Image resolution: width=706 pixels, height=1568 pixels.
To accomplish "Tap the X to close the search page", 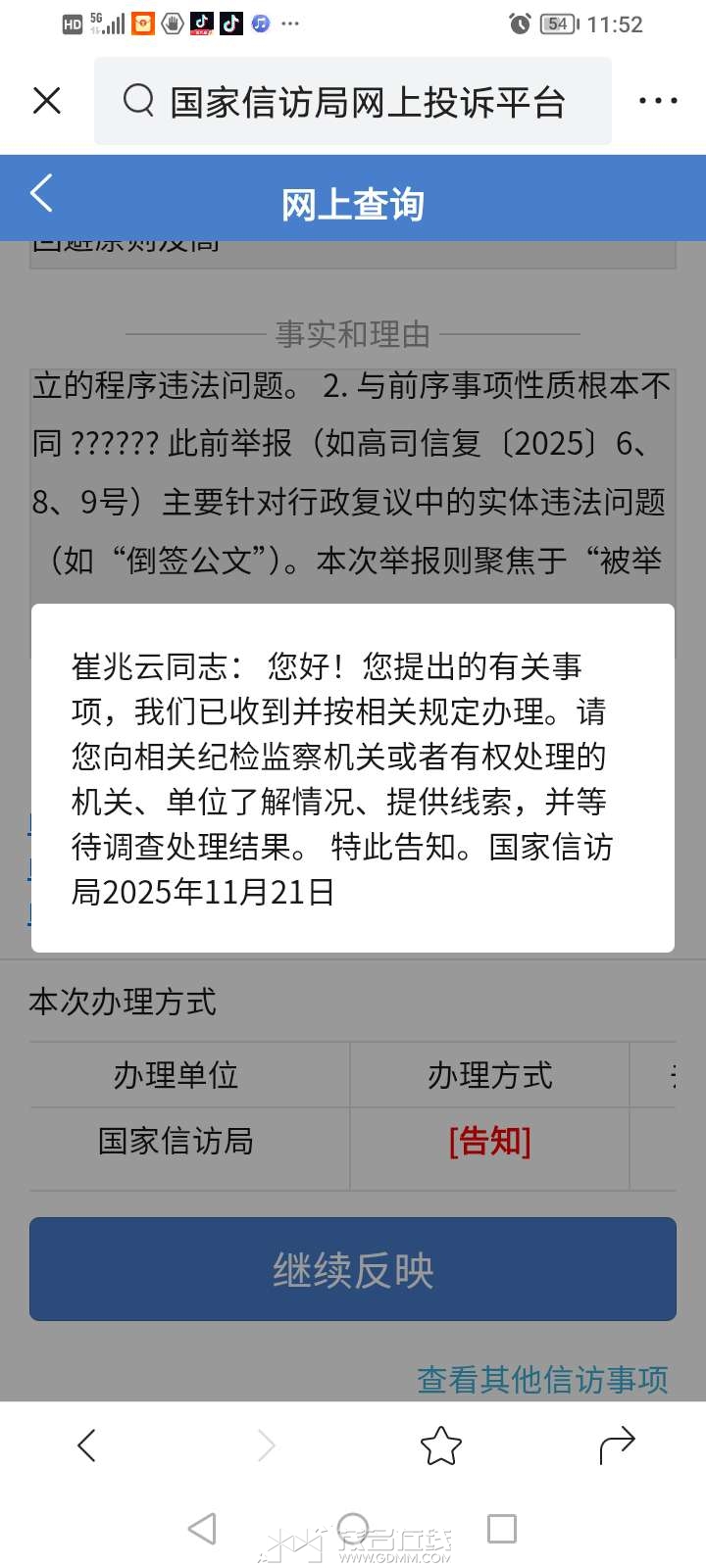I will click(46, 101).
